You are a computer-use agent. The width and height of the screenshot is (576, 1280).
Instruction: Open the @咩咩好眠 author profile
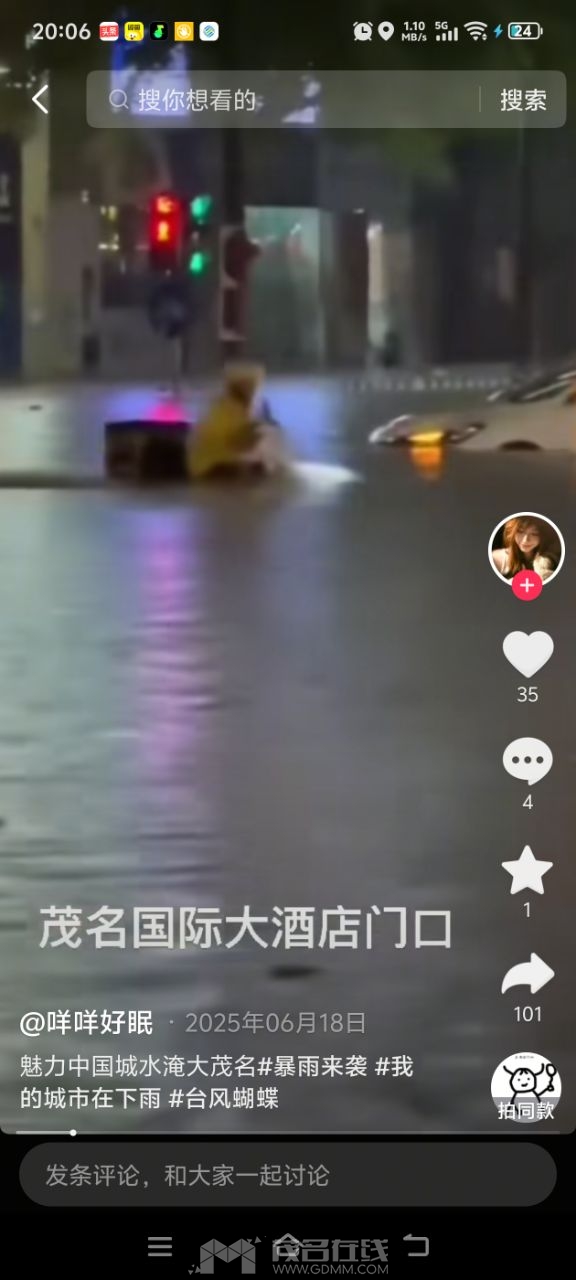[x=87, y=1023]
